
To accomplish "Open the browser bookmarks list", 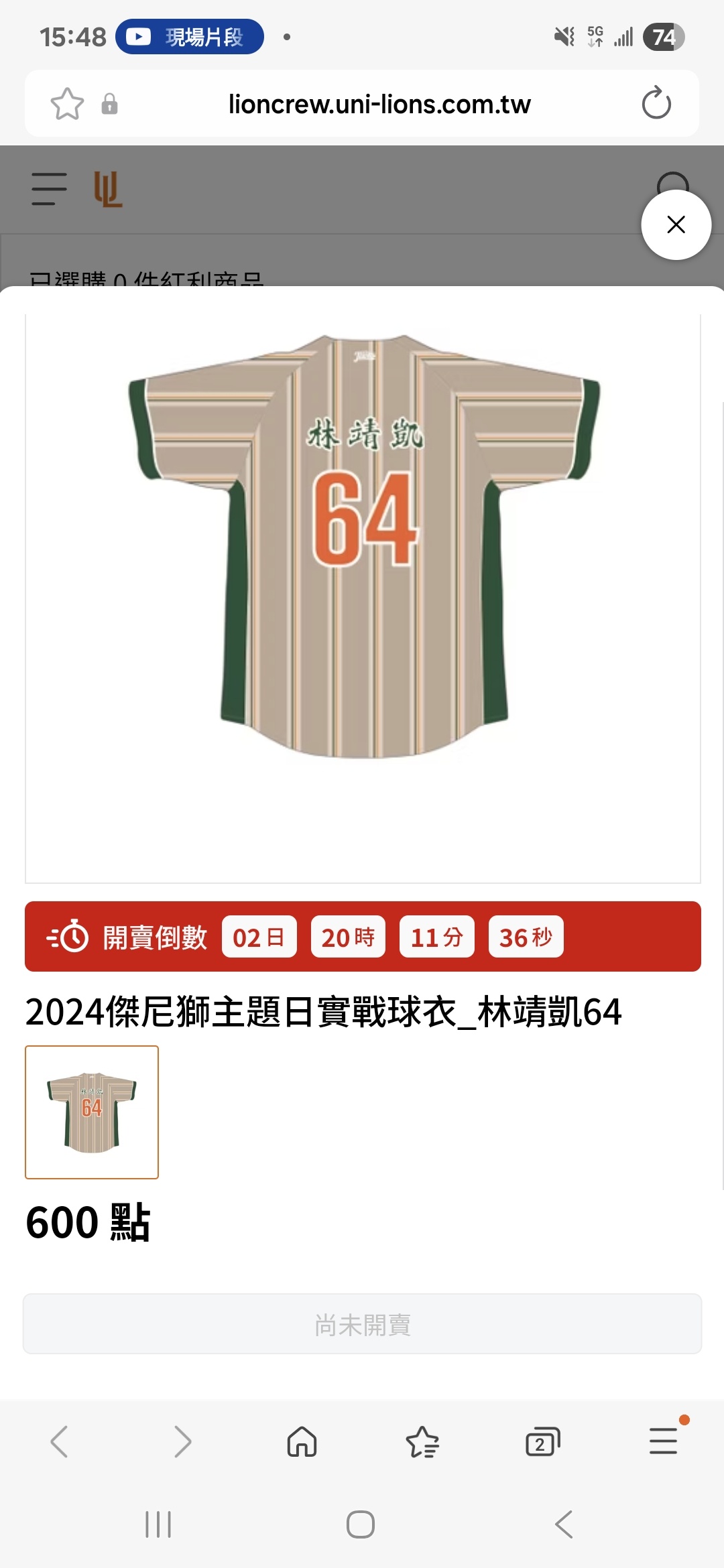I will click(x=422, y=1441).
